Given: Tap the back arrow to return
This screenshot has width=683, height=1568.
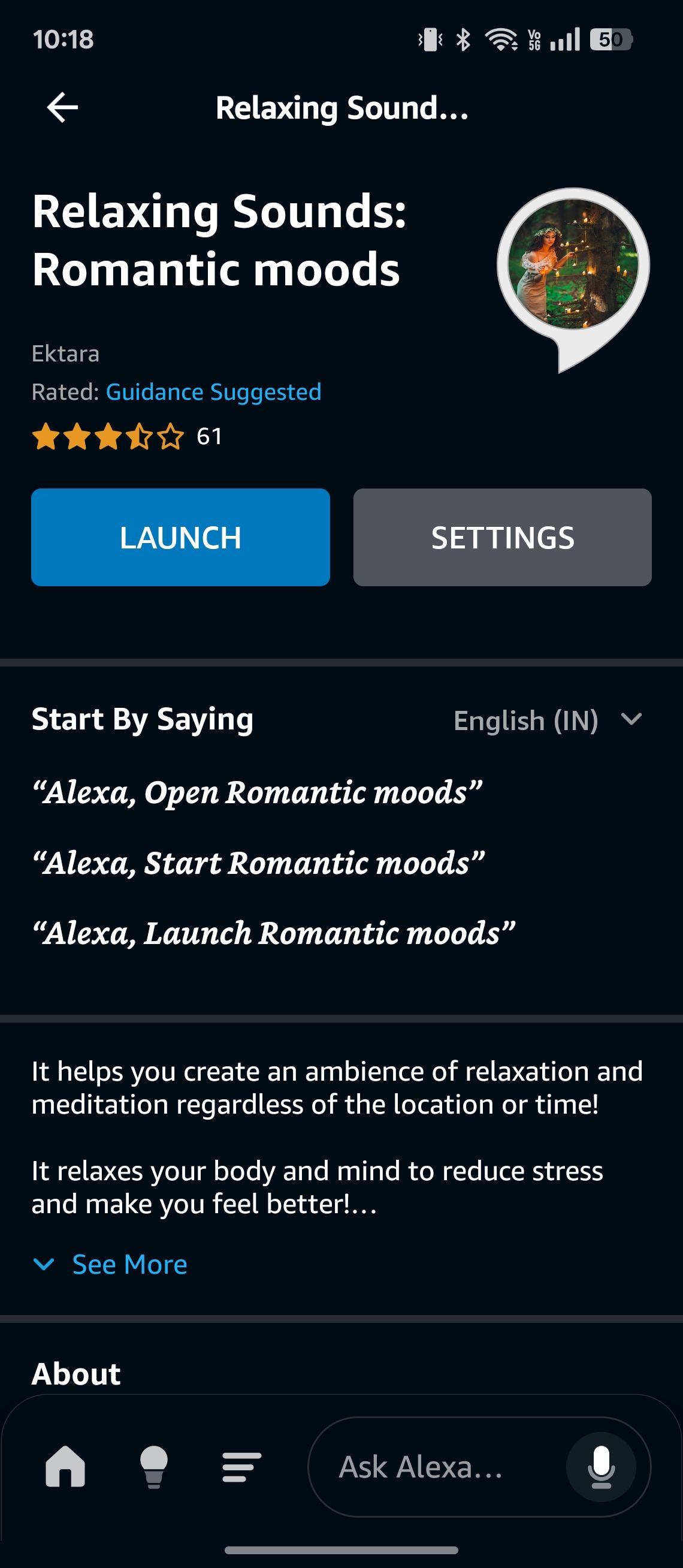Looking at the screenshot, I should coord(63,108).
